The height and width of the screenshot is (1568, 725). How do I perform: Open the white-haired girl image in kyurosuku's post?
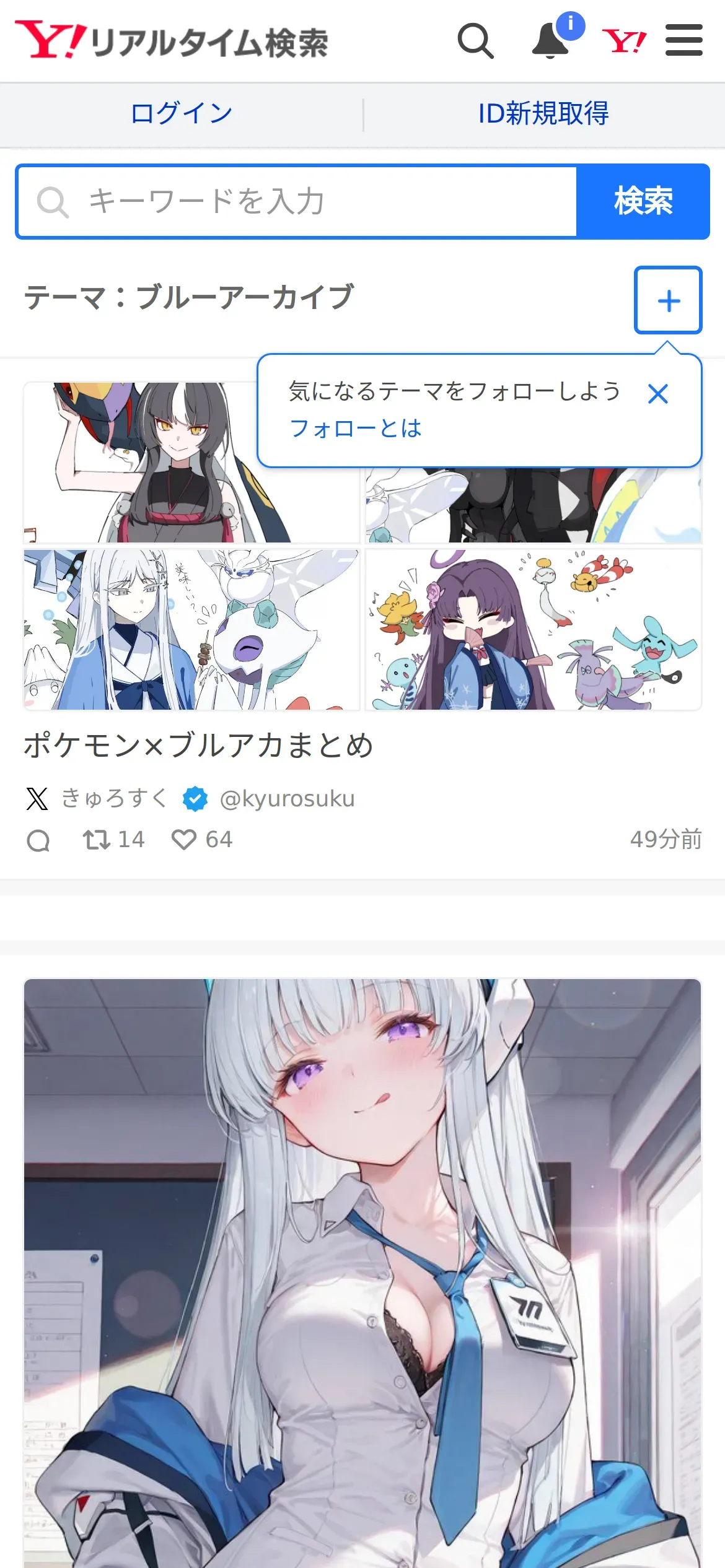tap(191, 629)
